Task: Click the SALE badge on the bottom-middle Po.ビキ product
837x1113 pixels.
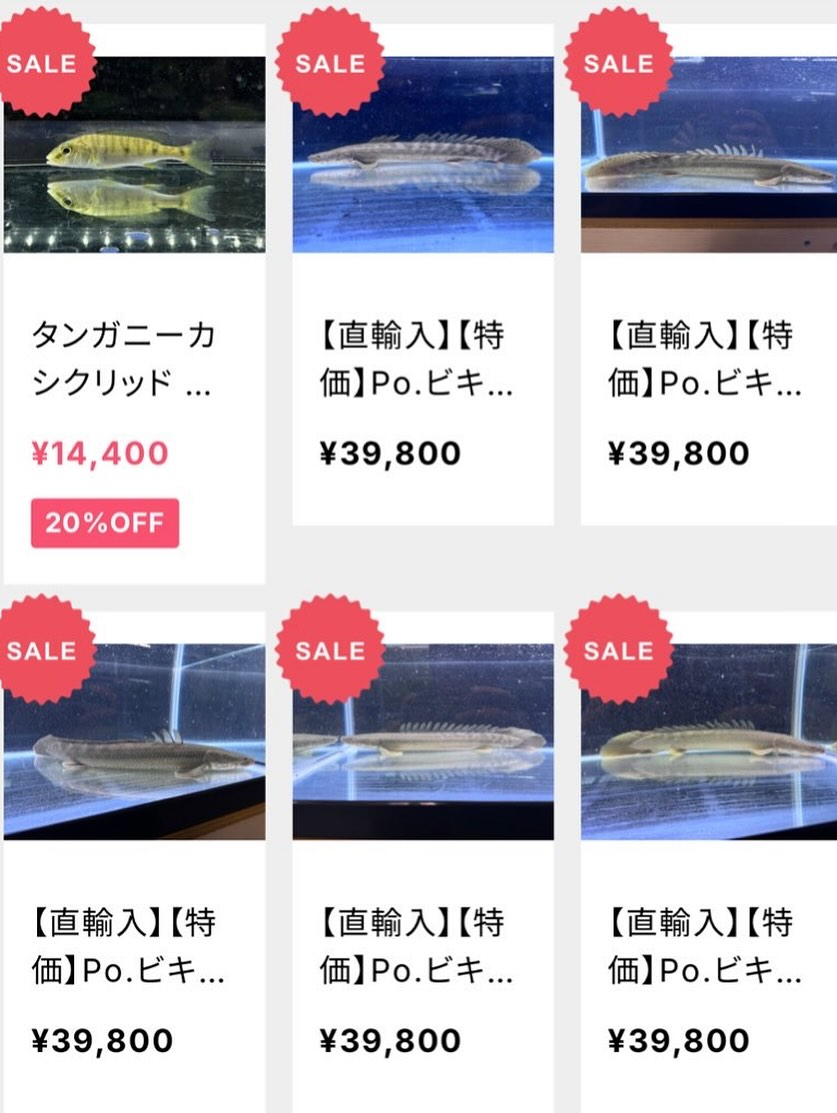Action: [330, 651]
